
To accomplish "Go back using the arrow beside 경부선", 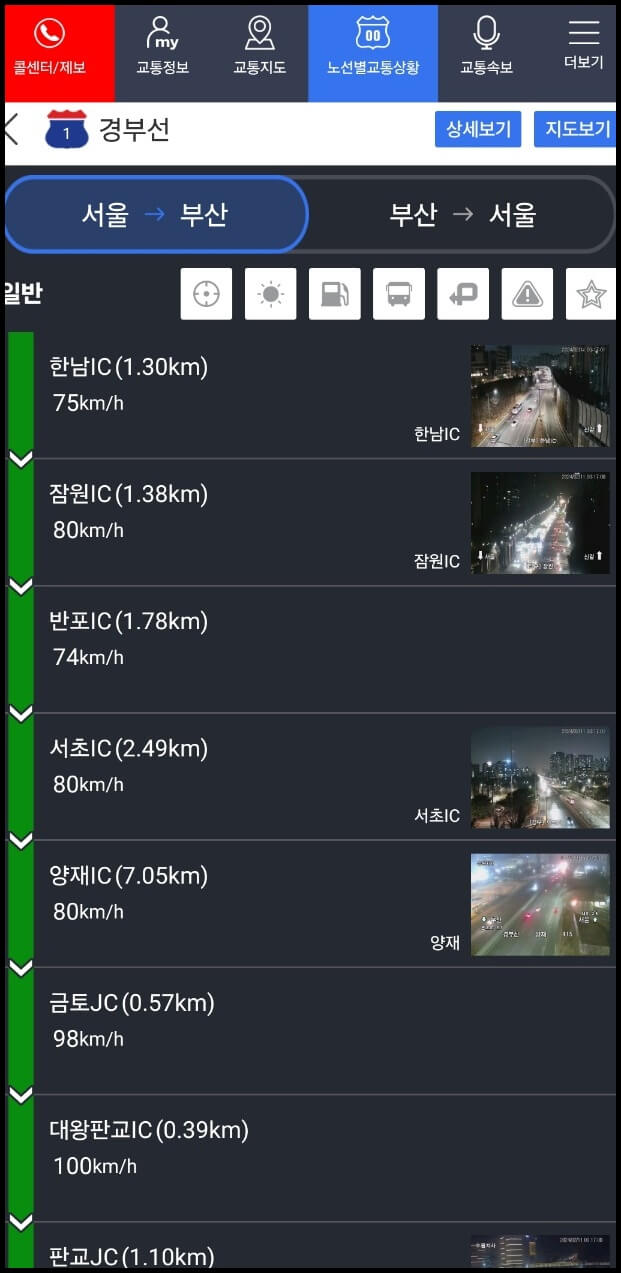I will [x=13, y=130].
